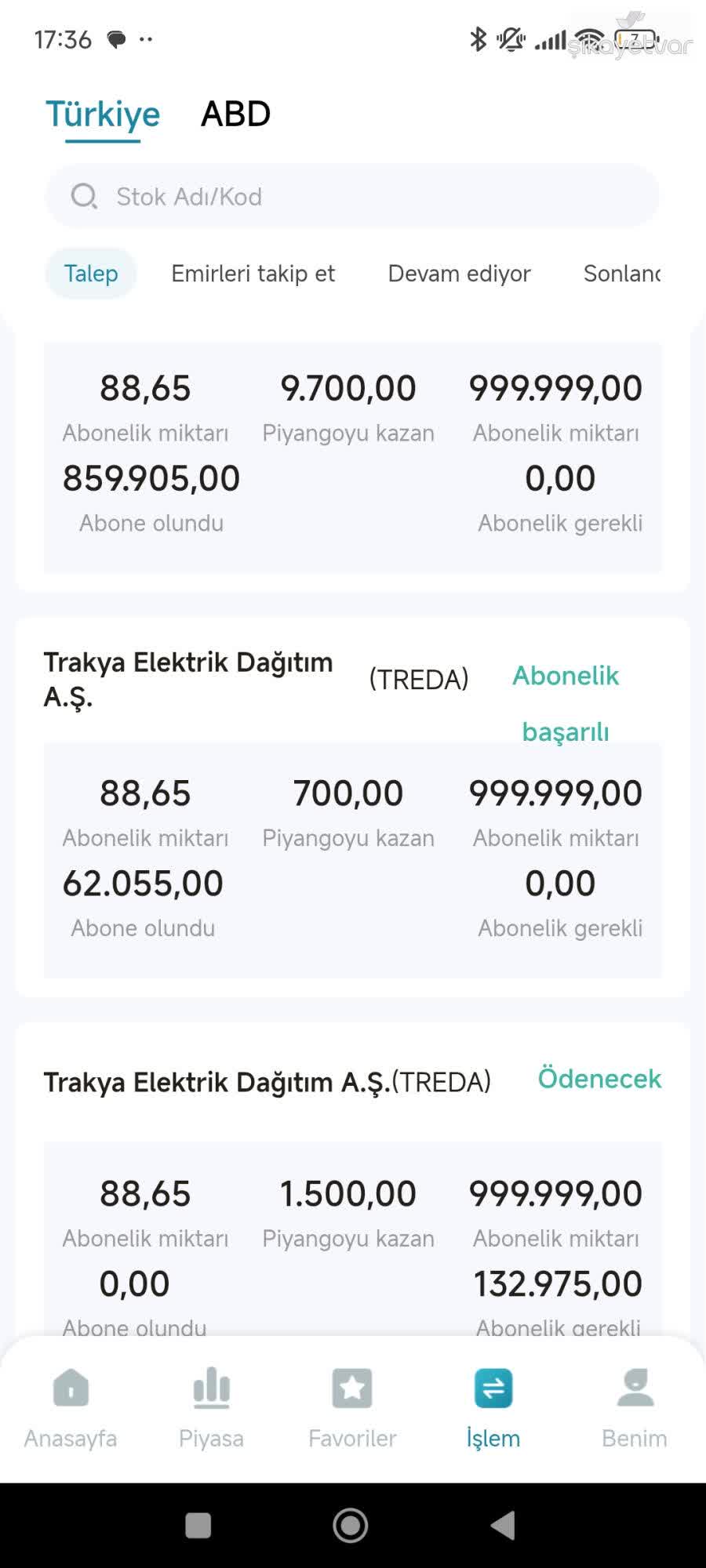Viewport: 706px width, 1568px height.
Task: Open the Benim profile icon
Action: tap(635, 1403)
